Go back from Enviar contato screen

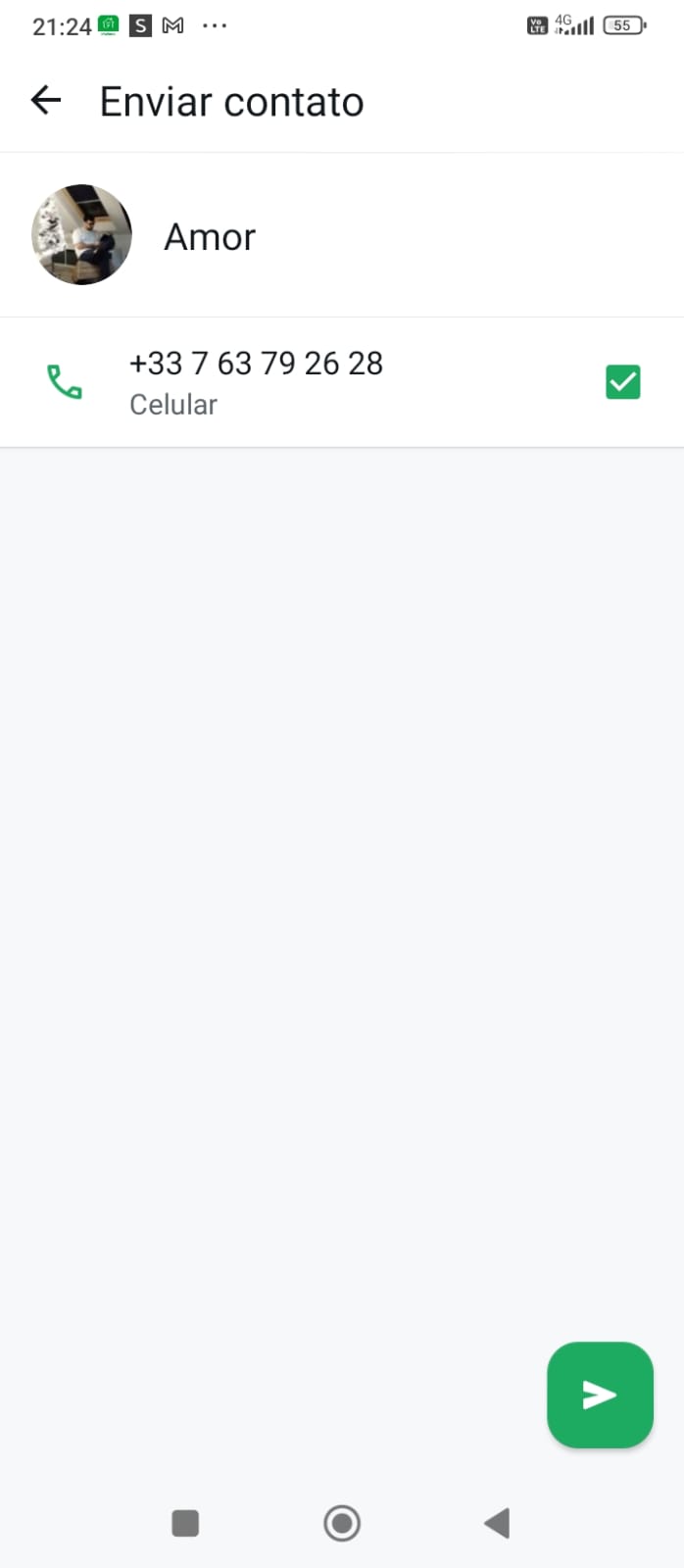(46, 100)
